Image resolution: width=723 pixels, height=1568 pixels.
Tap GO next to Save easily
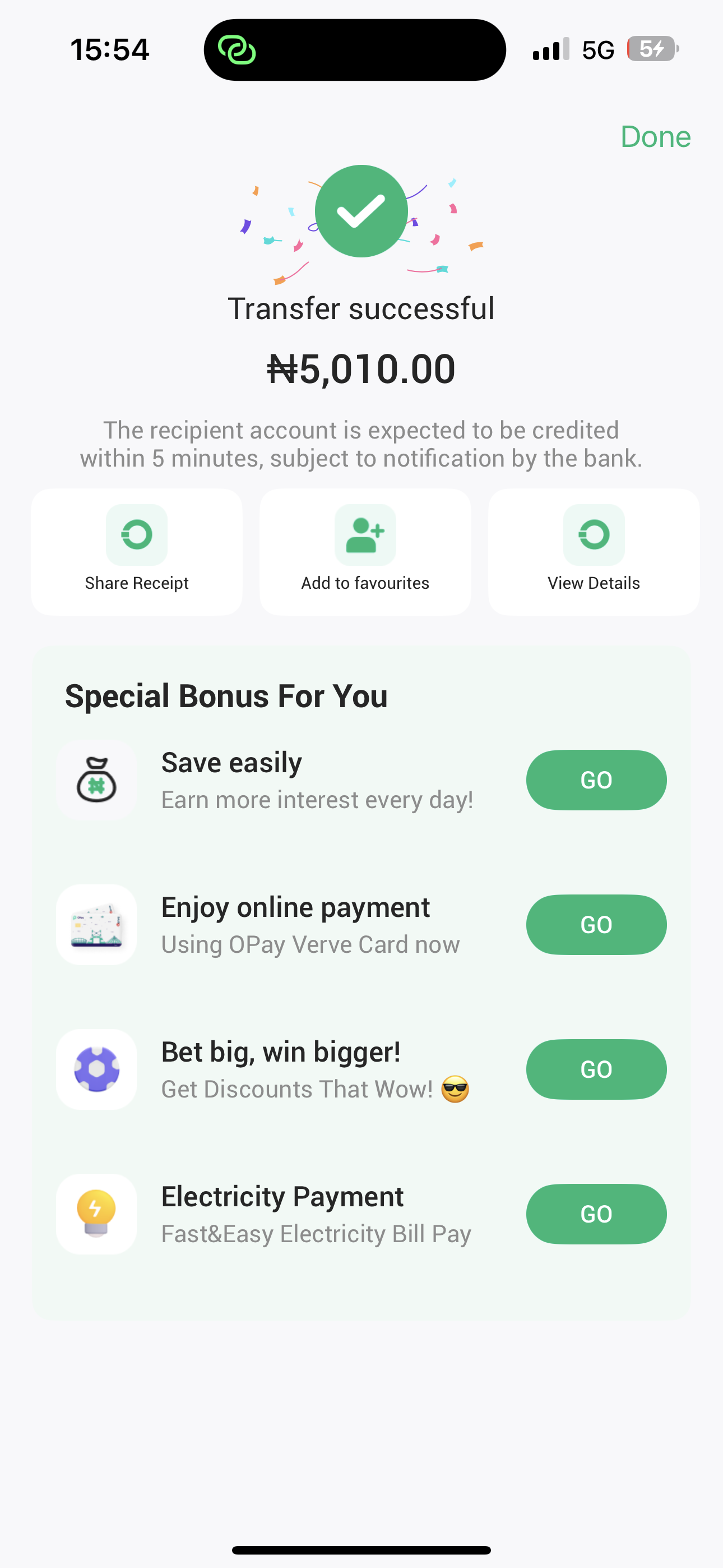coord(595,780)
